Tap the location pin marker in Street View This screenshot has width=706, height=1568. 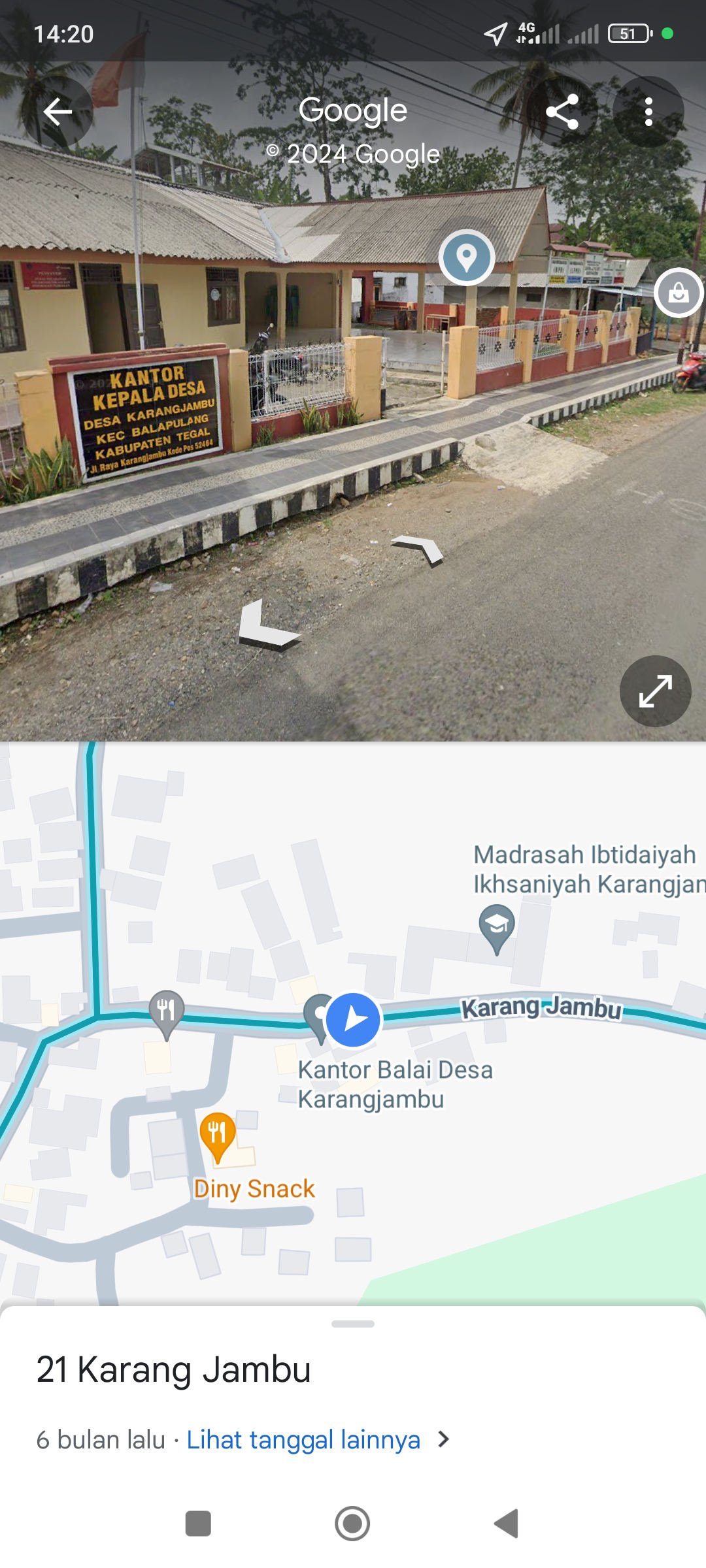pos(467,257)
